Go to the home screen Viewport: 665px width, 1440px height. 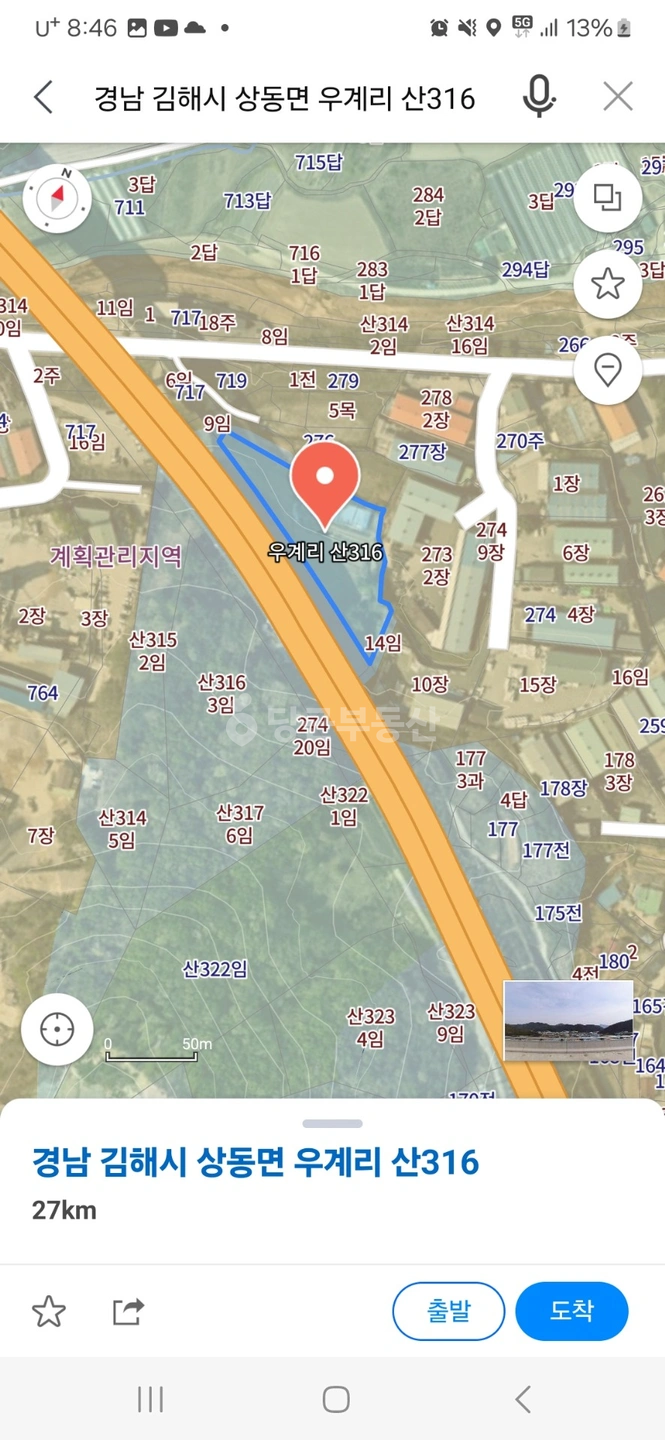[x=336, y=1399]
